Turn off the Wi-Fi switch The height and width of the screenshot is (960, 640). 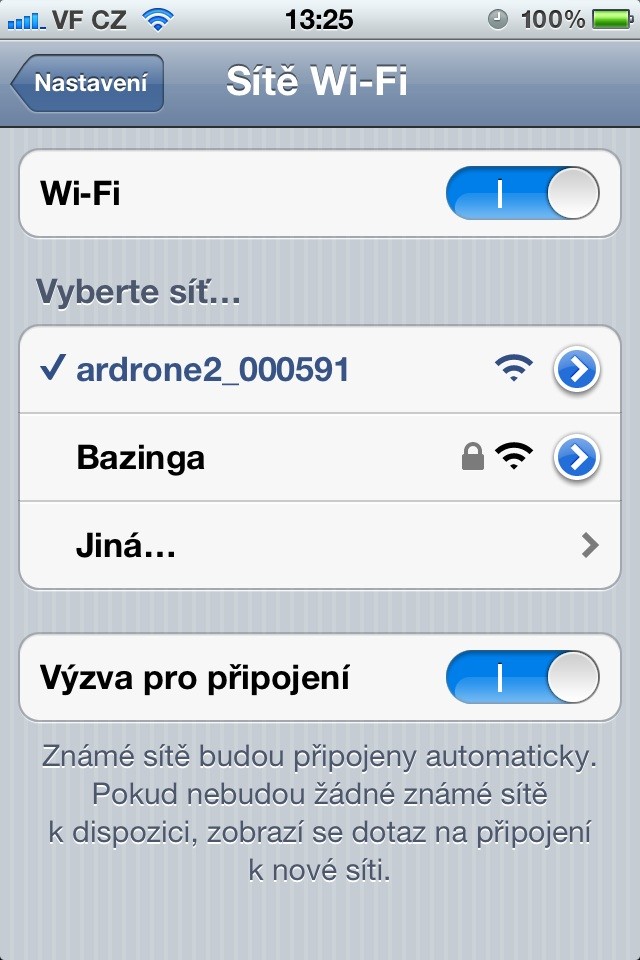click(x=522, y=193)
